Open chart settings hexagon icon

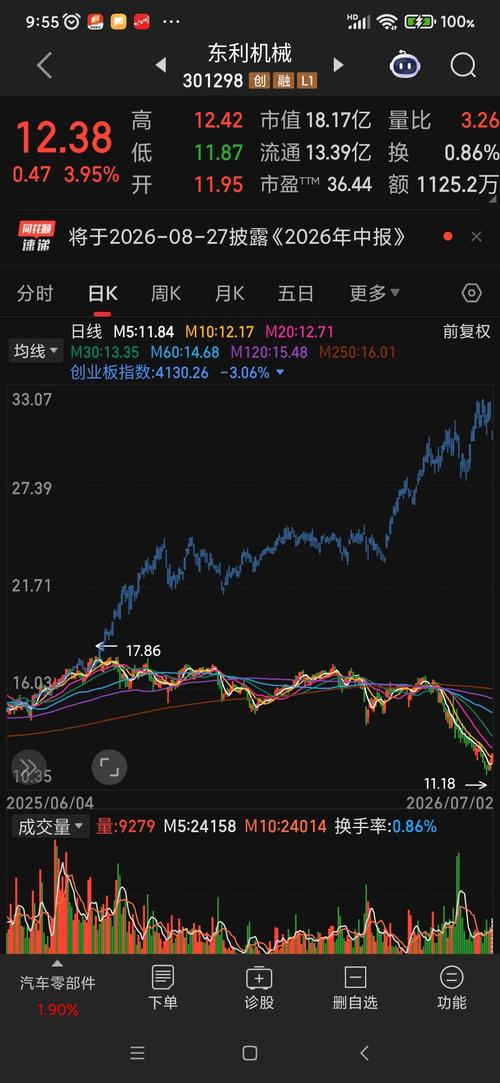point(471,294)
